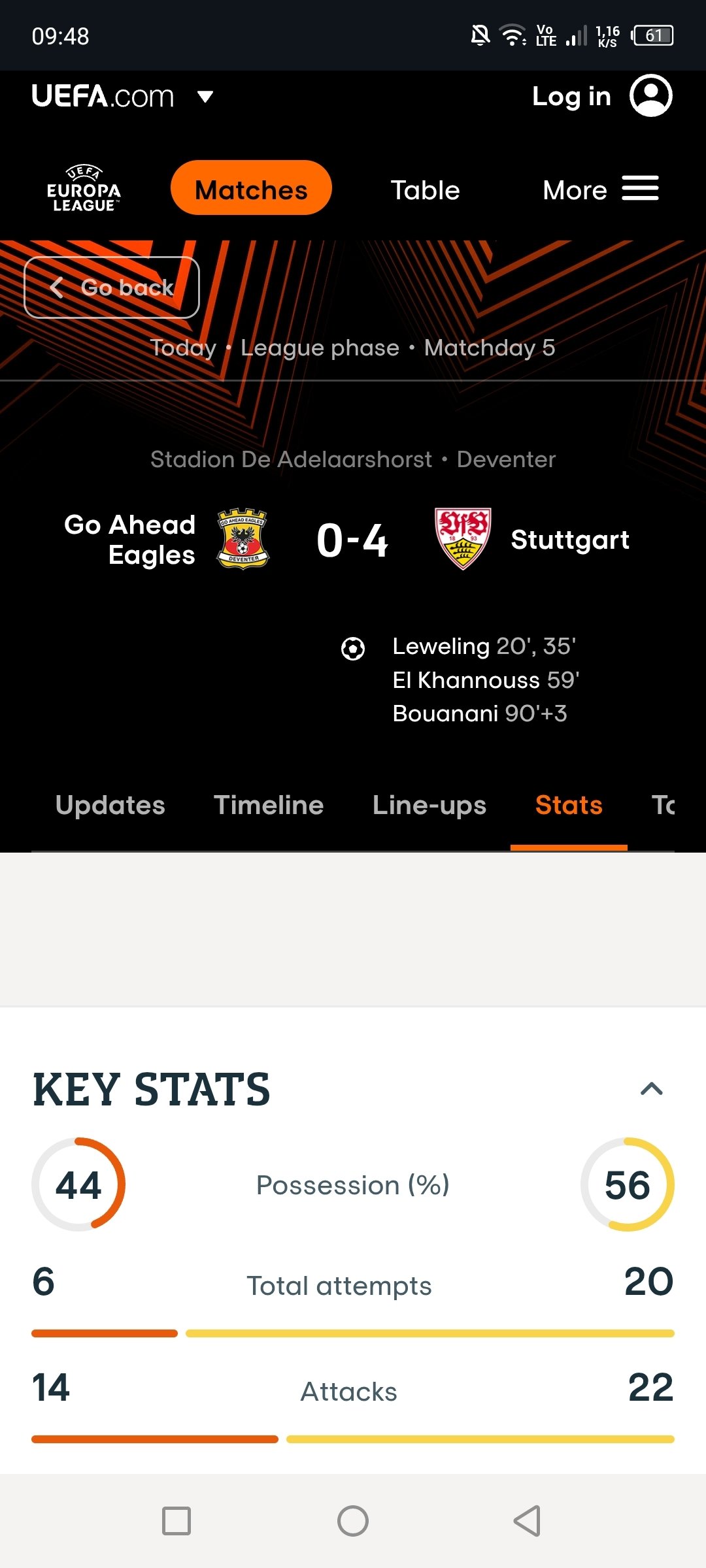
Task: Tap Log in to sign in
Action: click(571, 97)
